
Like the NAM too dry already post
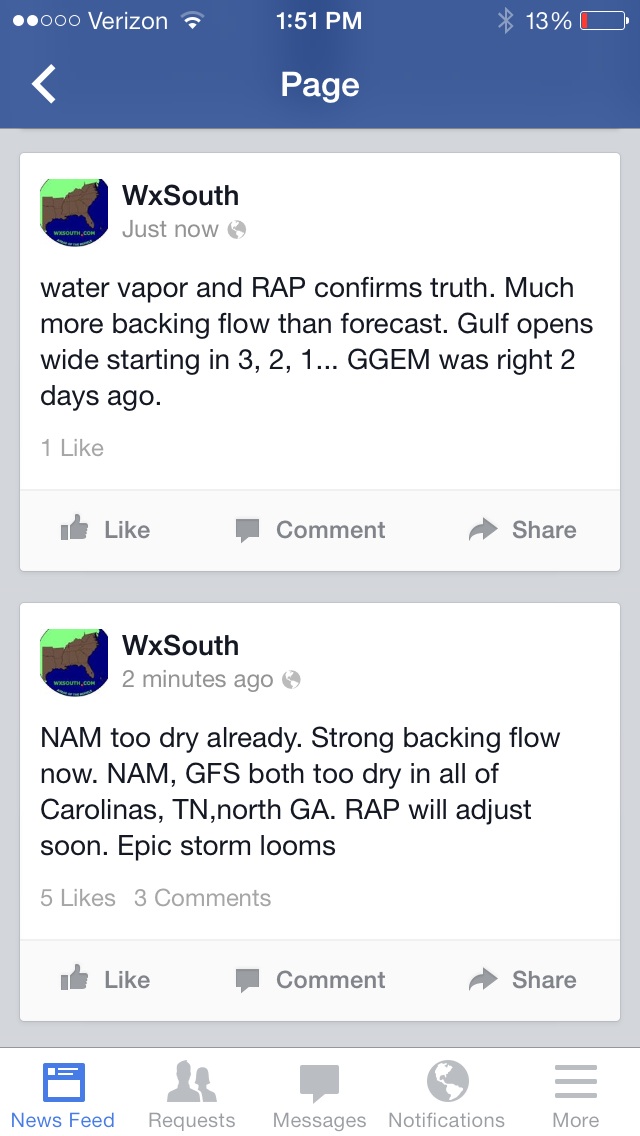[106, 980]
